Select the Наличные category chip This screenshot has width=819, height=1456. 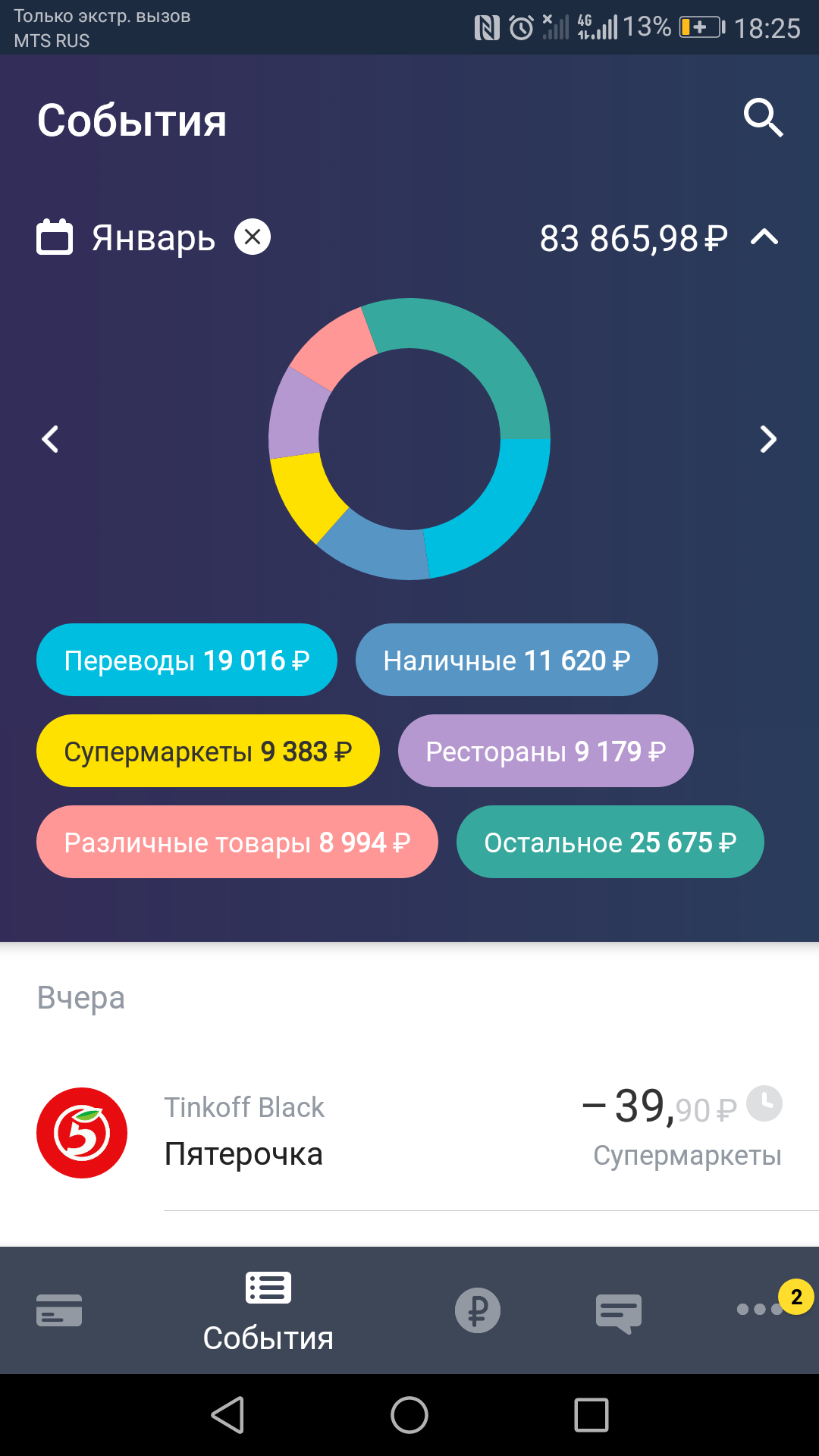507,660
